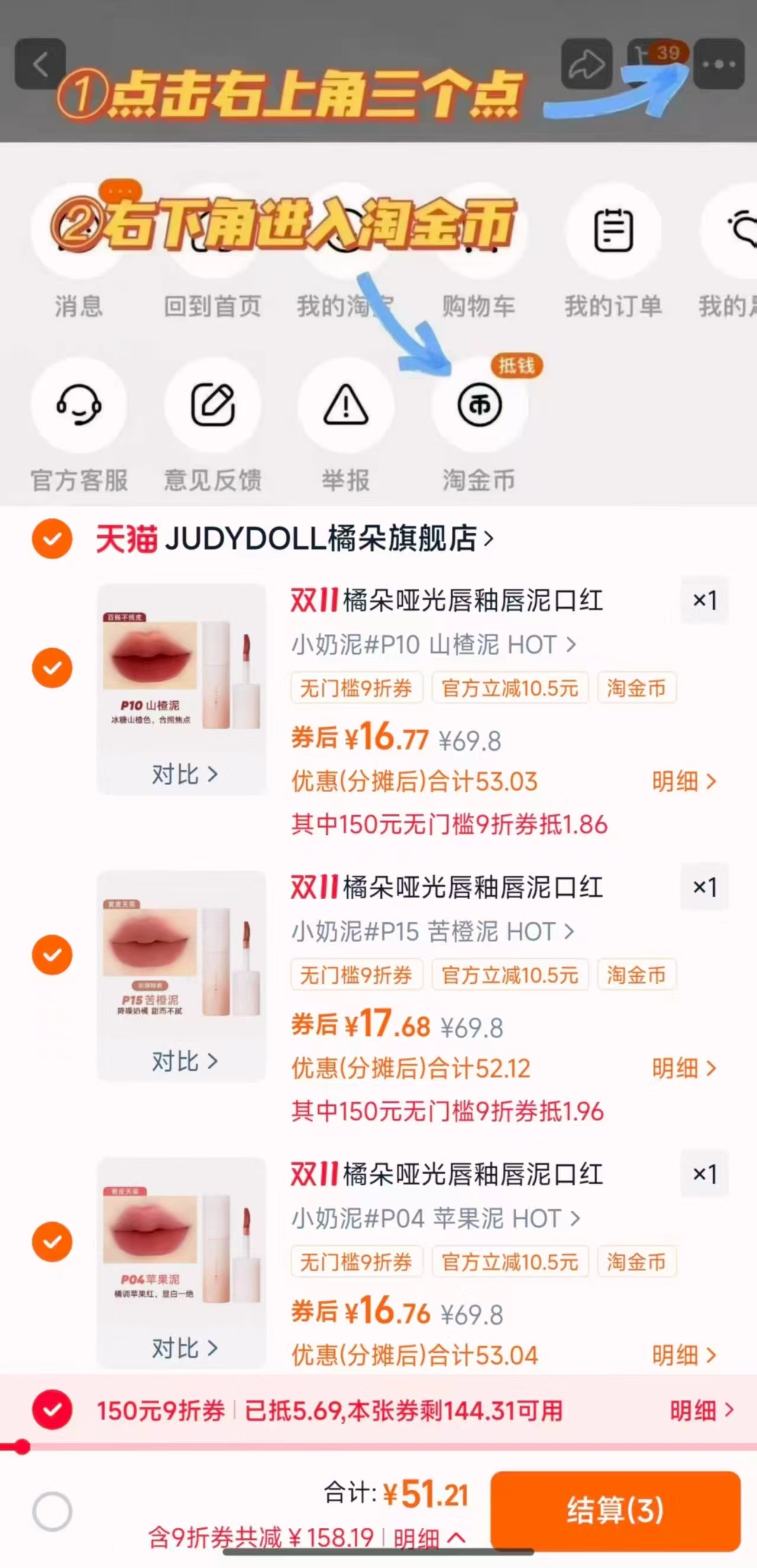Screen dimensions: 757x1568
Task: Enter 淘金币 via the coin icon
Action: click(x=479, y=406)
